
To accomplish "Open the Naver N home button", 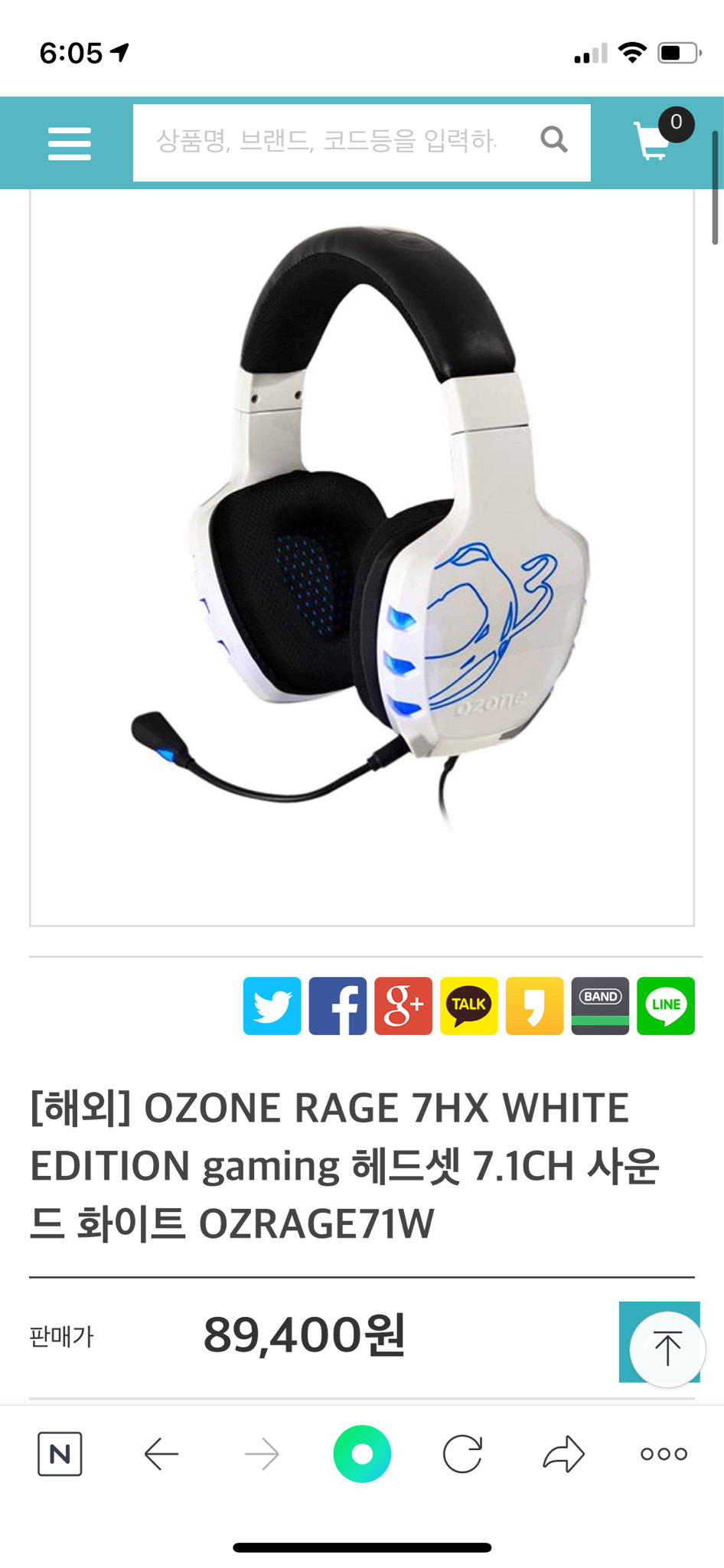I will point(60,1453).
